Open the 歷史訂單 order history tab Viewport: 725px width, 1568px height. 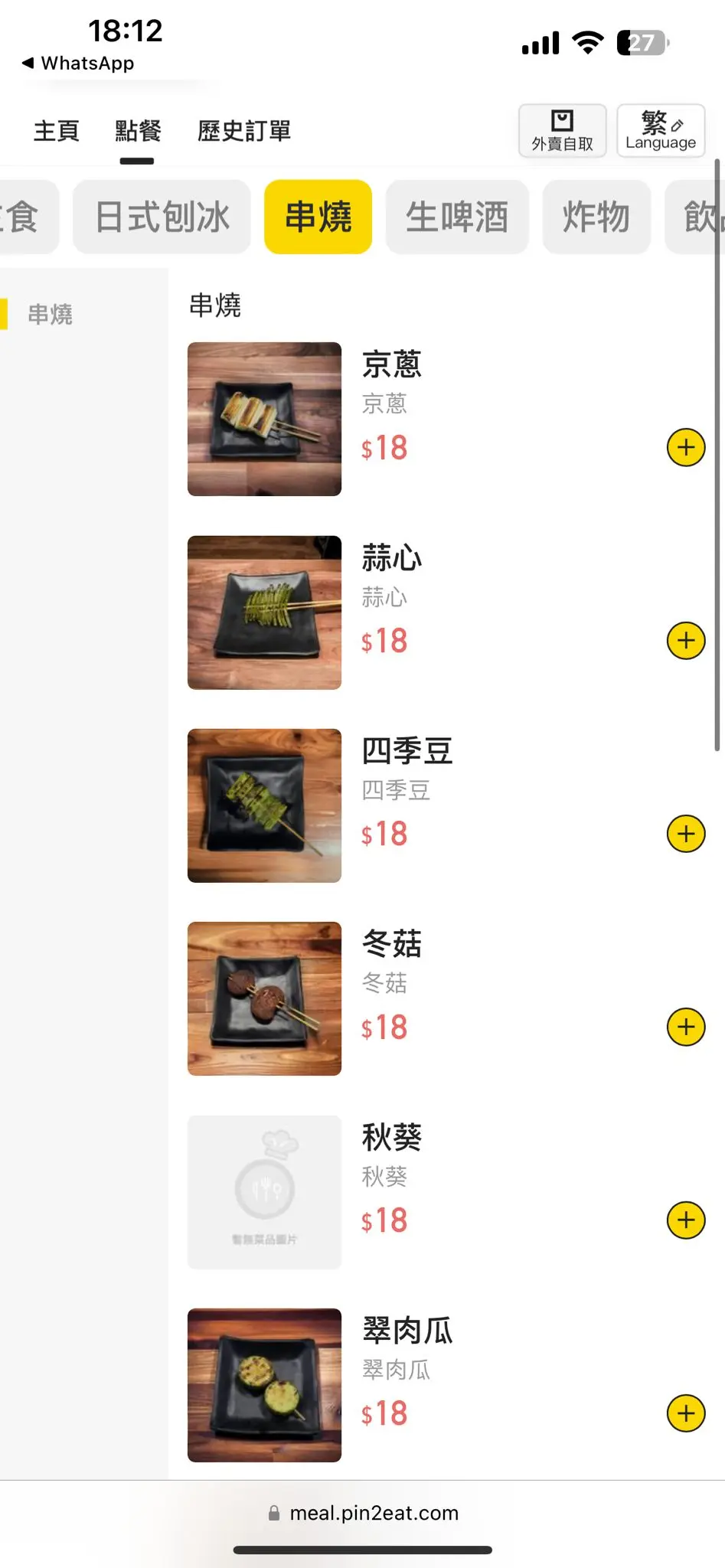tap(244, 131)
